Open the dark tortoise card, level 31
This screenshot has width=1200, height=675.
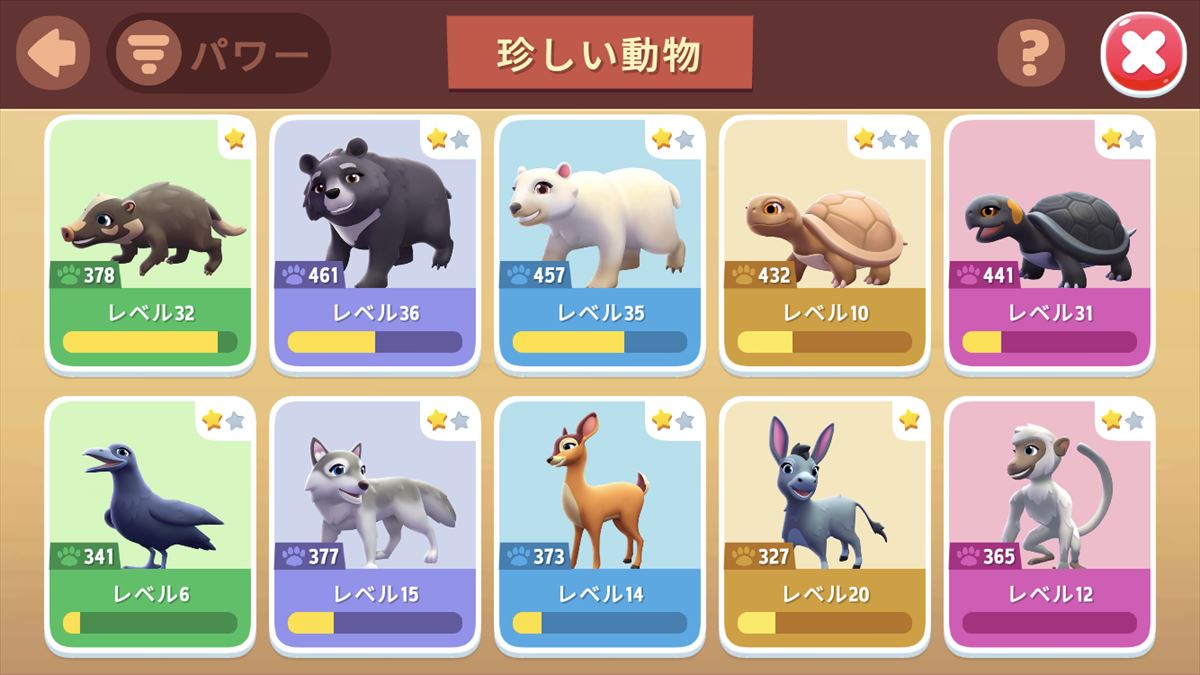1050,242
